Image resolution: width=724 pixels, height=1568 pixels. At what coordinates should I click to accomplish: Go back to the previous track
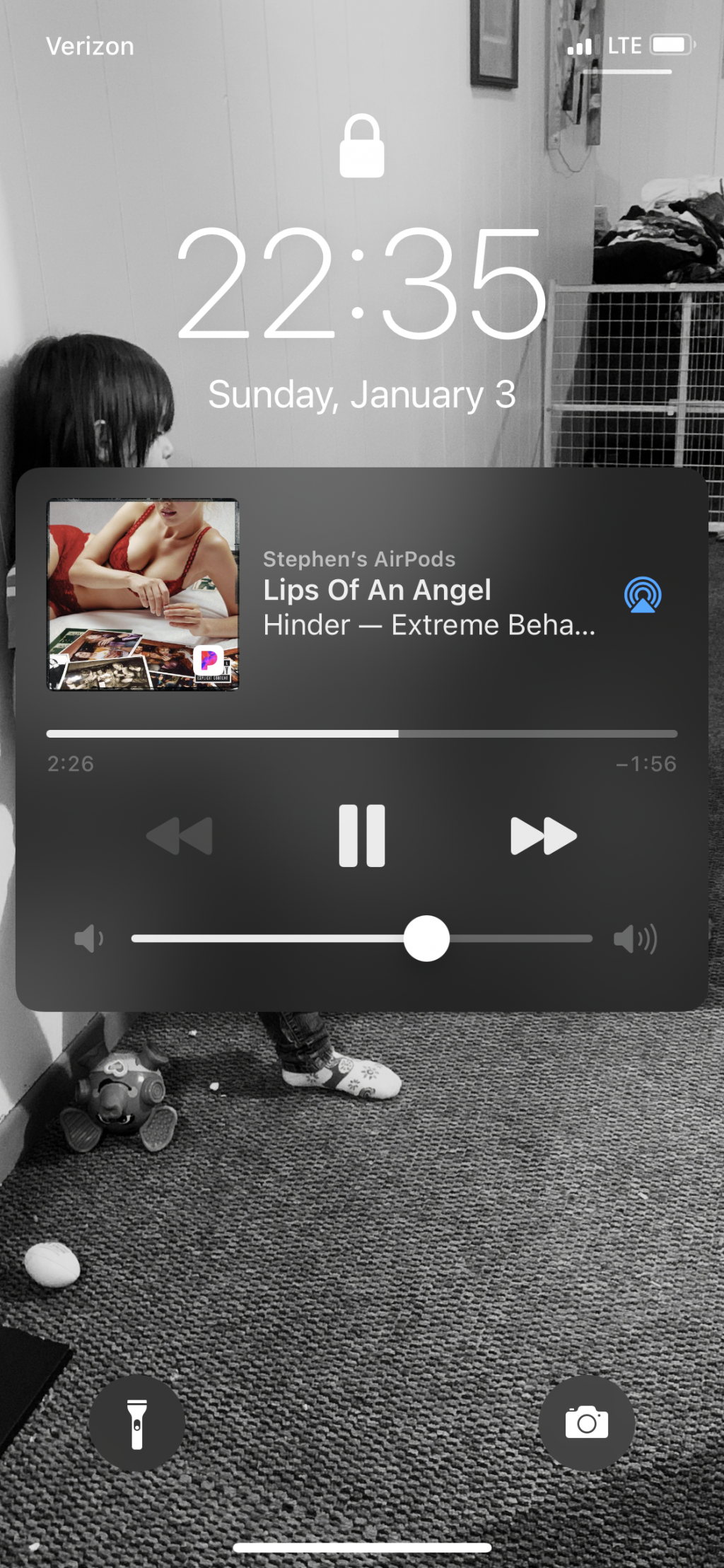(180, 835)
